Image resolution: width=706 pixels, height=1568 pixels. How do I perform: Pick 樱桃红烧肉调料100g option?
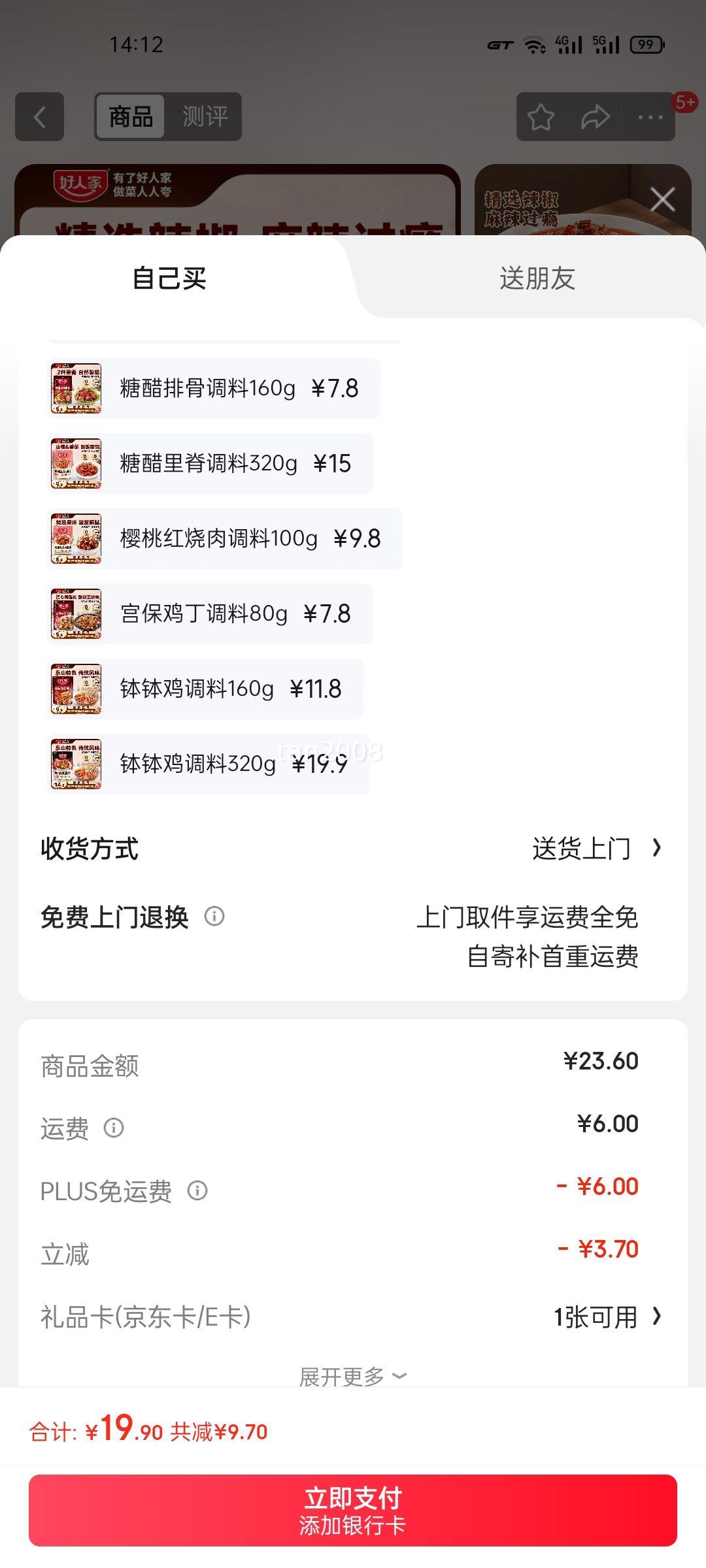(x=224, y=539)
